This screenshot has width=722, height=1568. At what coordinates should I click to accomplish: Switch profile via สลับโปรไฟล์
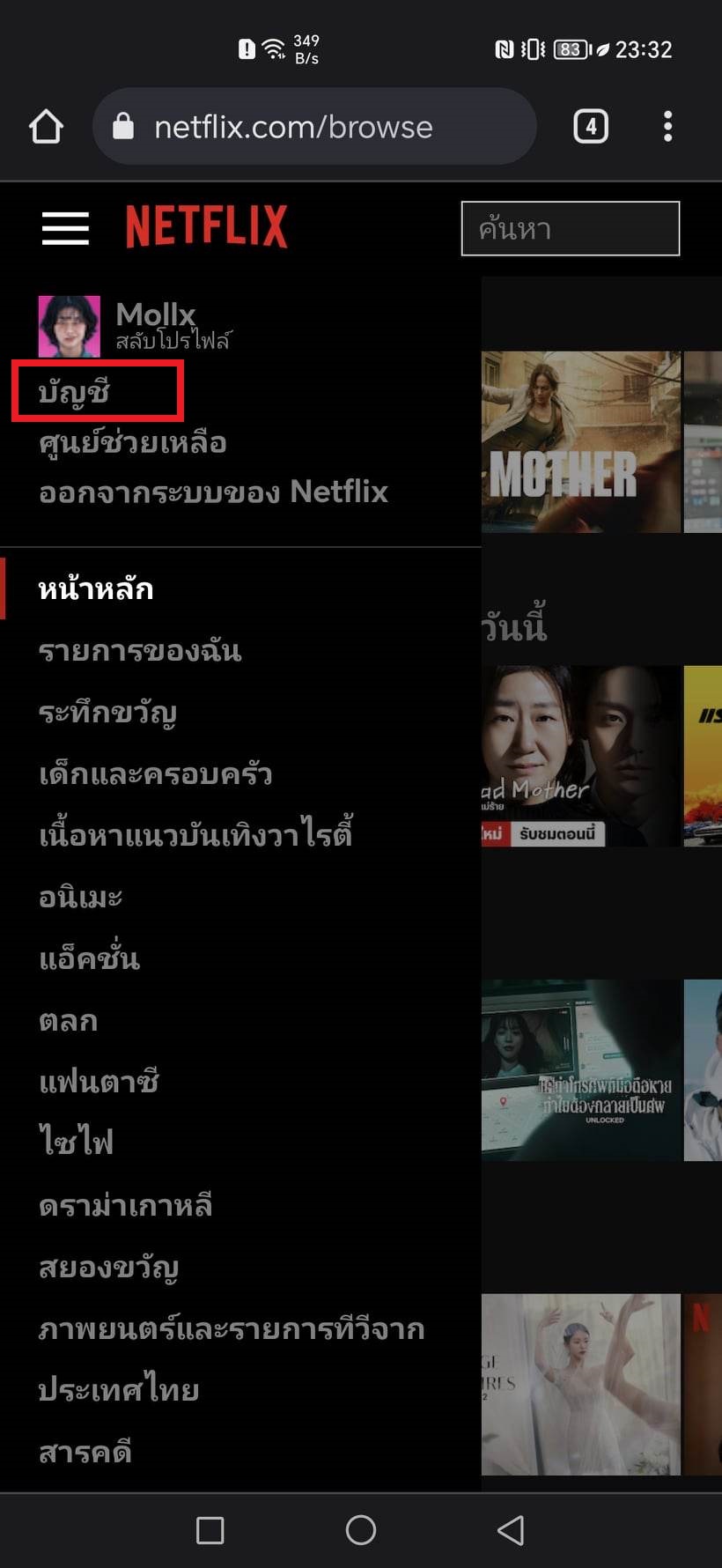coord(173,341)
